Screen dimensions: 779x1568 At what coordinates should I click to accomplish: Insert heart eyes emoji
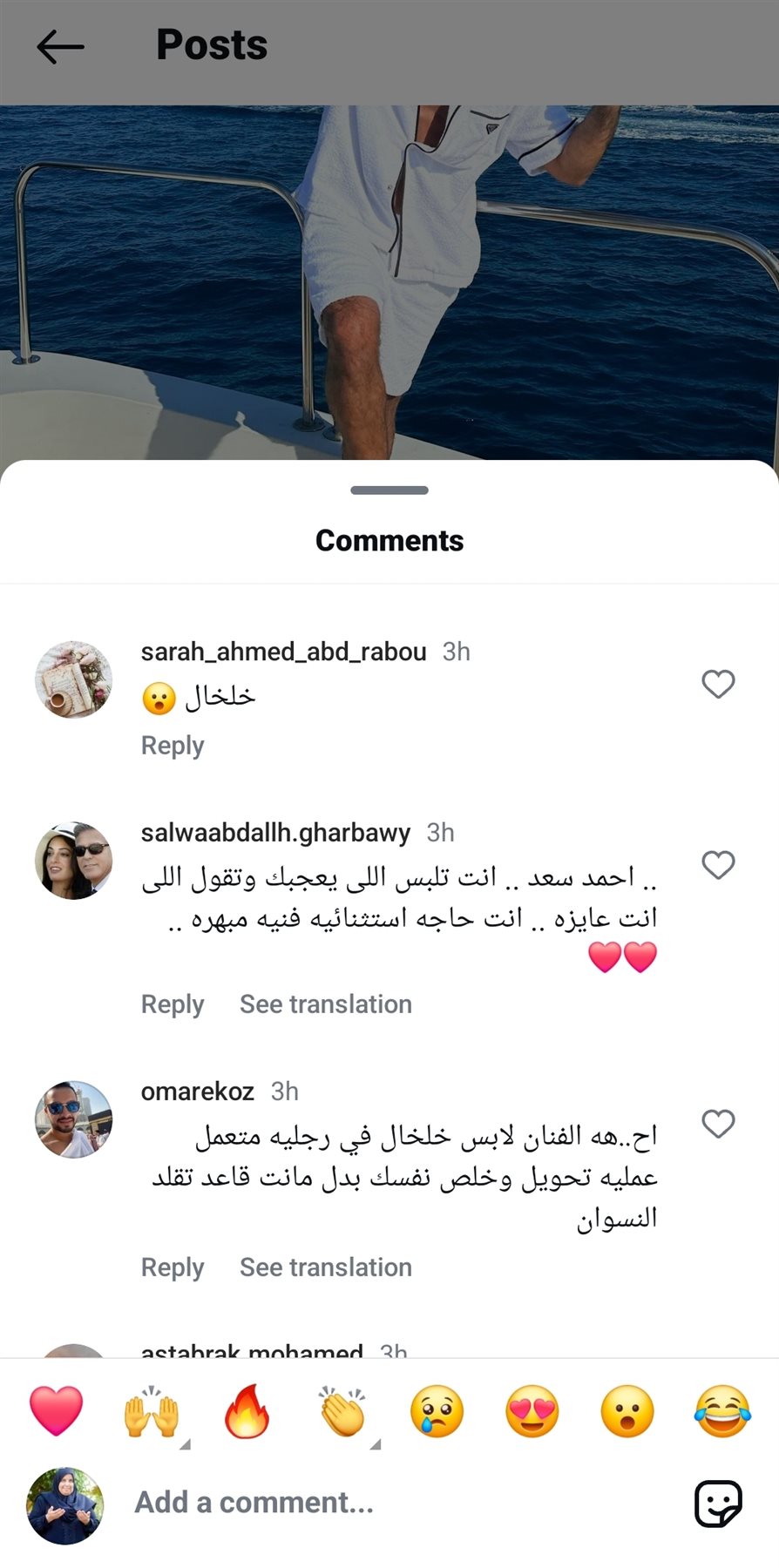point(532,1410)
